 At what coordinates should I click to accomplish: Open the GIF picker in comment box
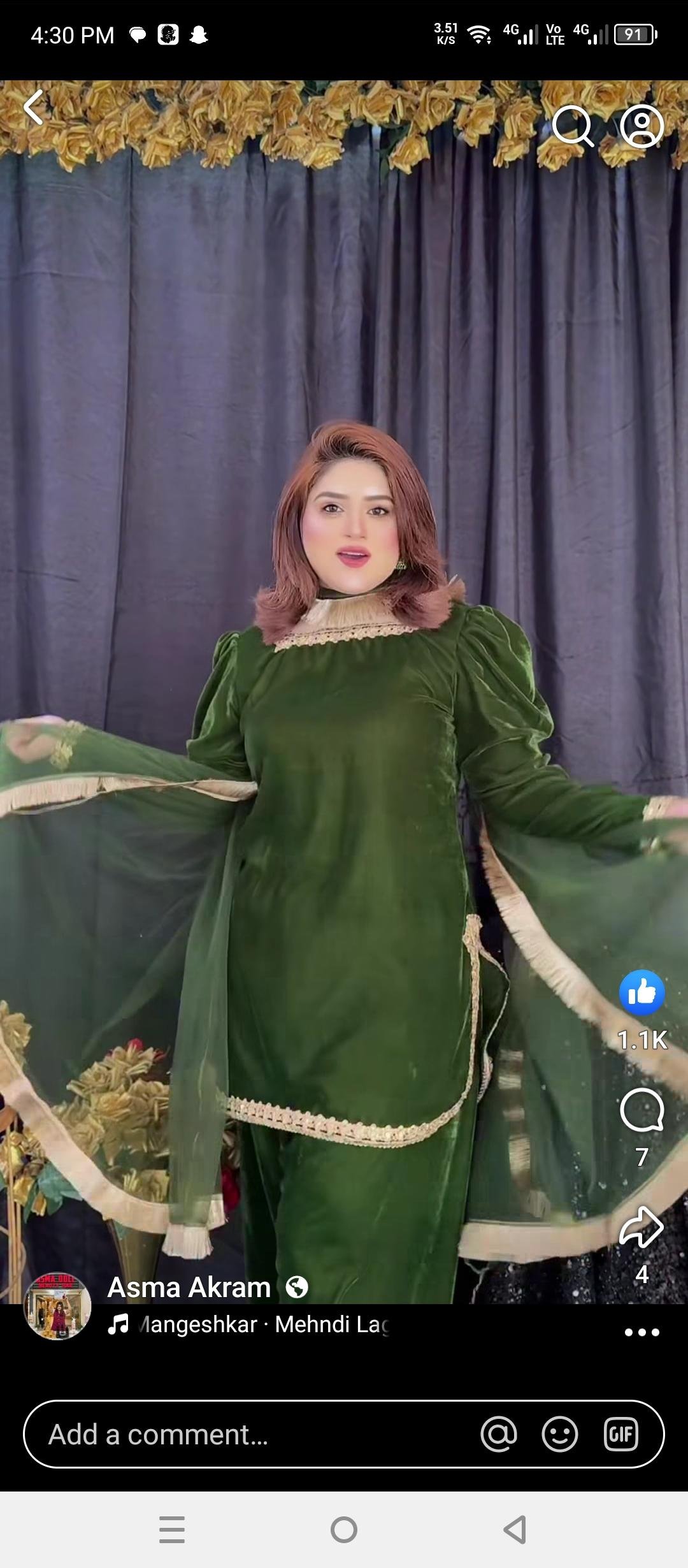620,1434
